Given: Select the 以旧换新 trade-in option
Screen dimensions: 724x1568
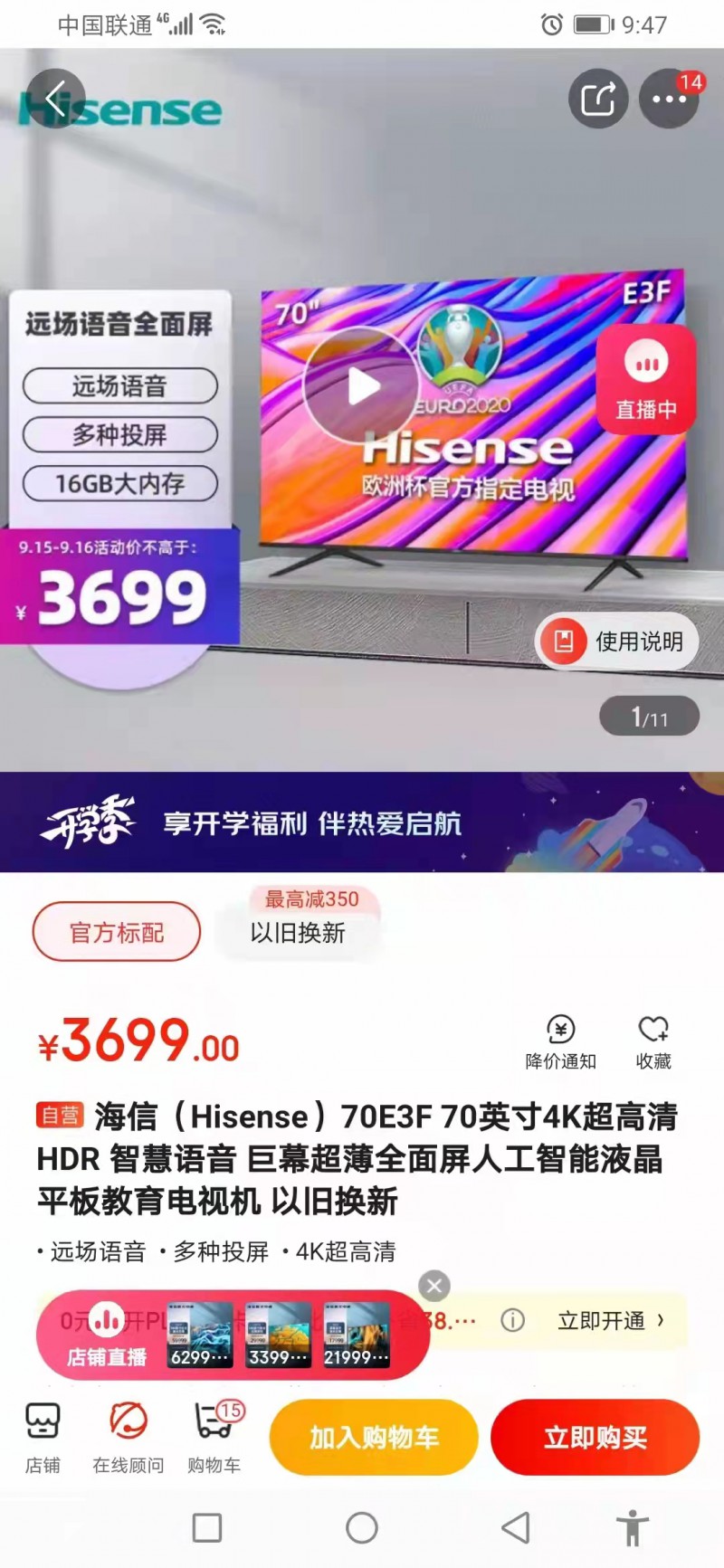Looking at the screenshot, I should [x=298, y=932].
